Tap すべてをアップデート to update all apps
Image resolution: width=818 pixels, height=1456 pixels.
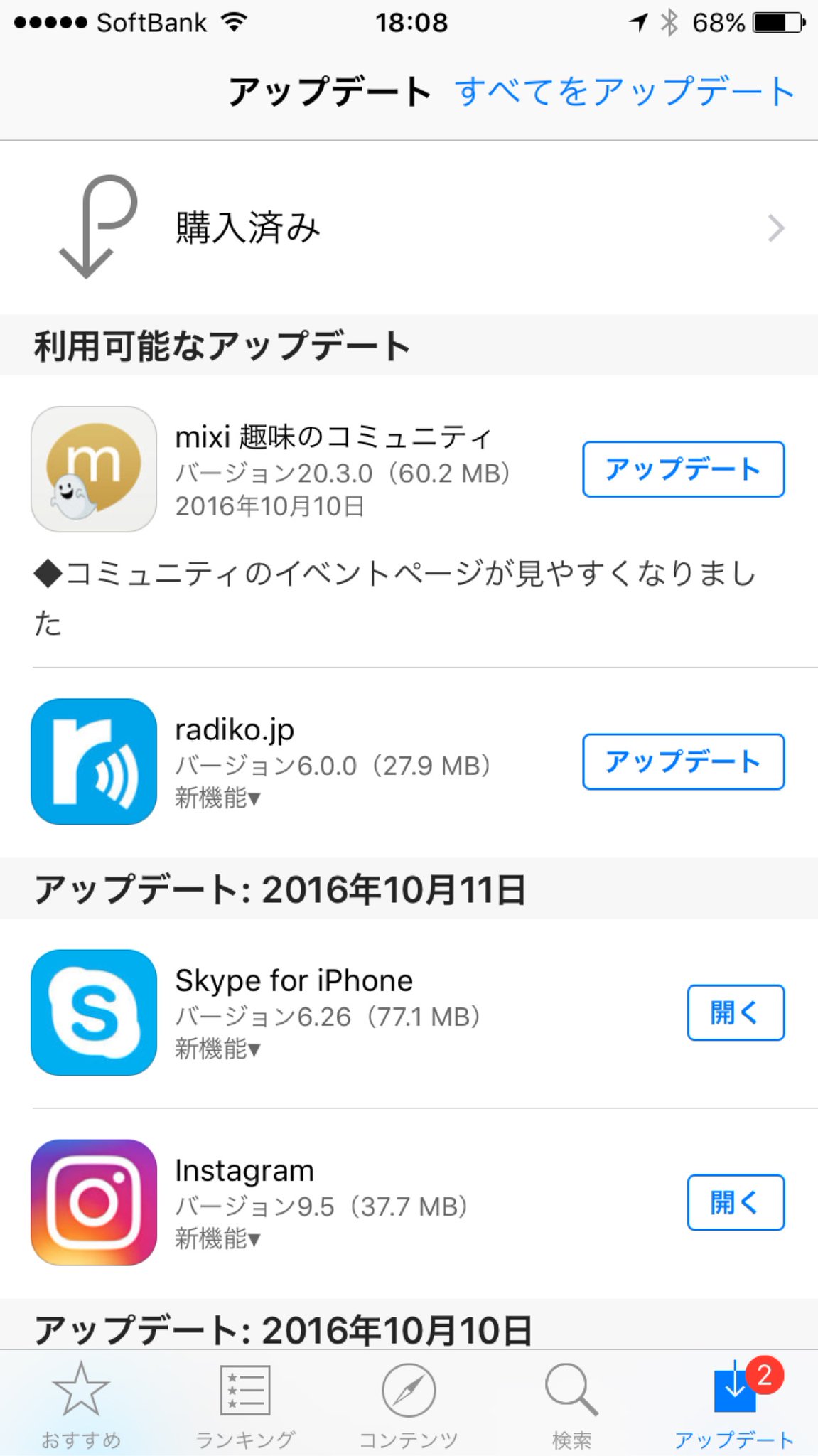[x=625, y=92]
